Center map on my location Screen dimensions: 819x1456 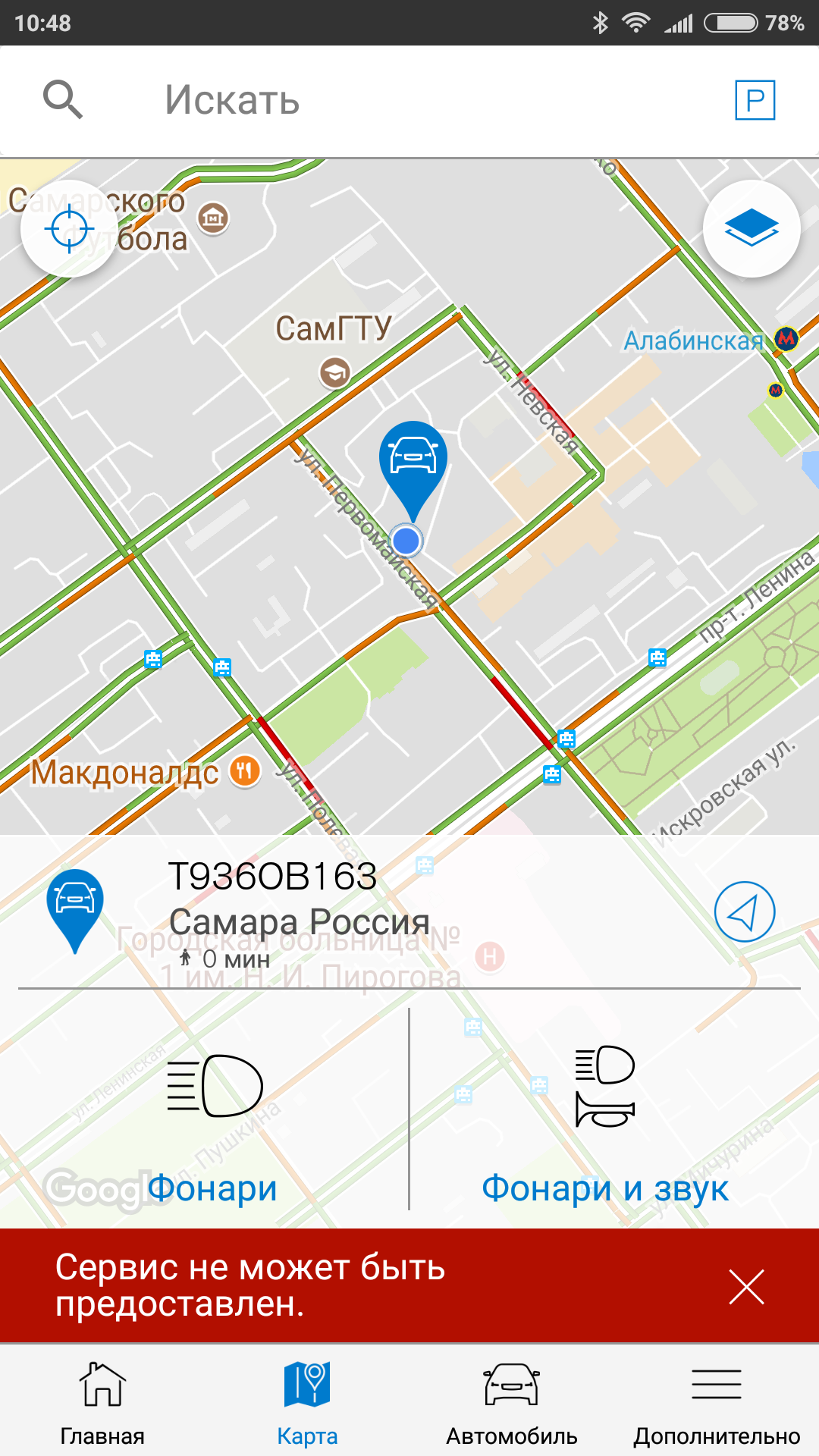(69, 228)
